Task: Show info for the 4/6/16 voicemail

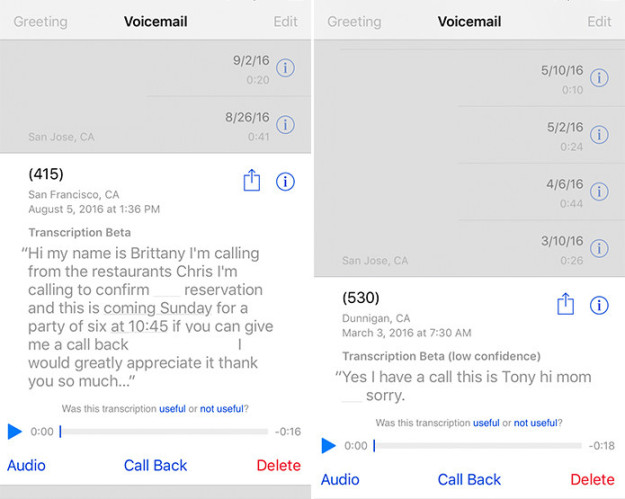Action: point(599,192)
